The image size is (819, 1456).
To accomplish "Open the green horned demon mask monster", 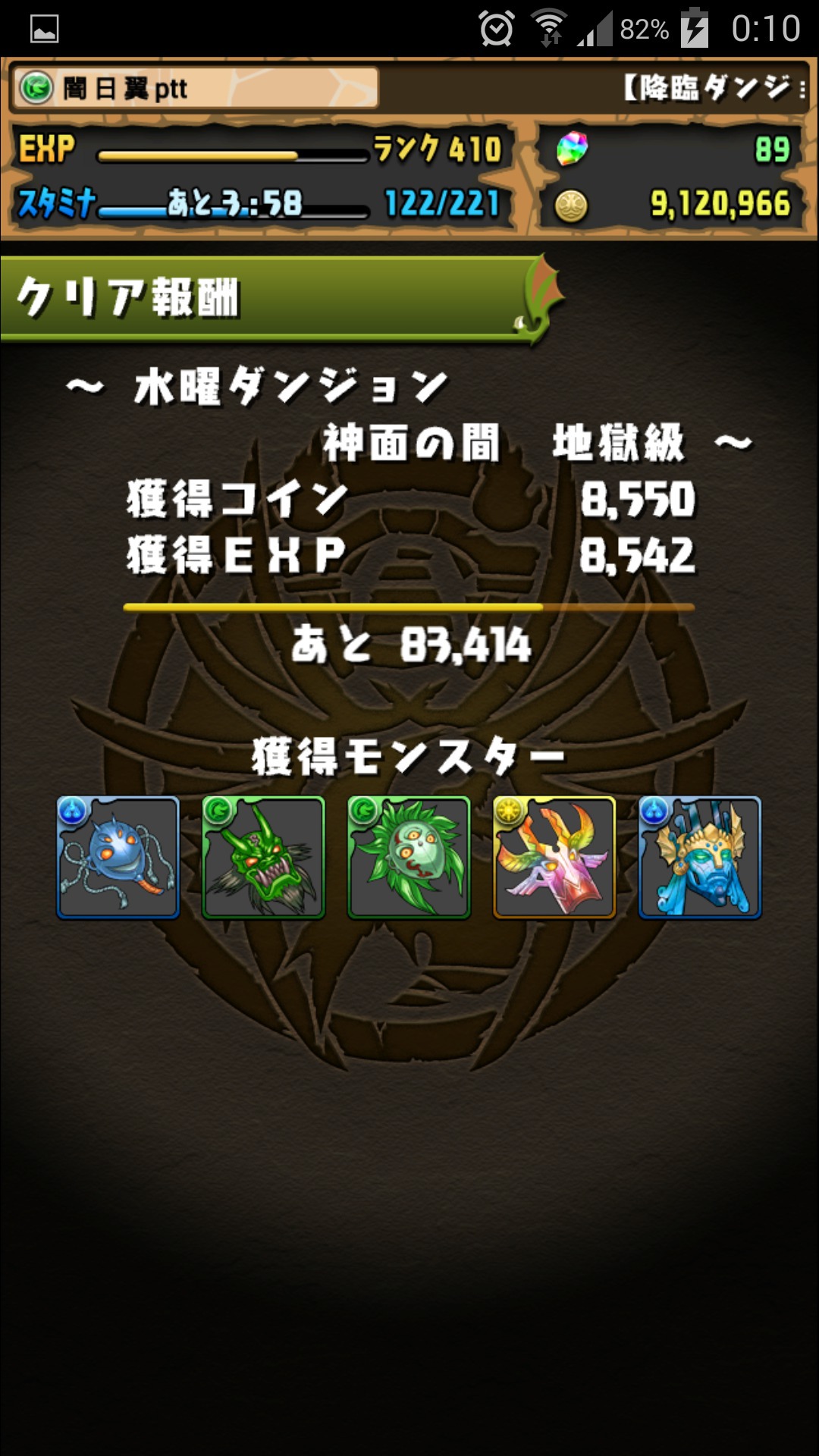I will pos(263,858).
